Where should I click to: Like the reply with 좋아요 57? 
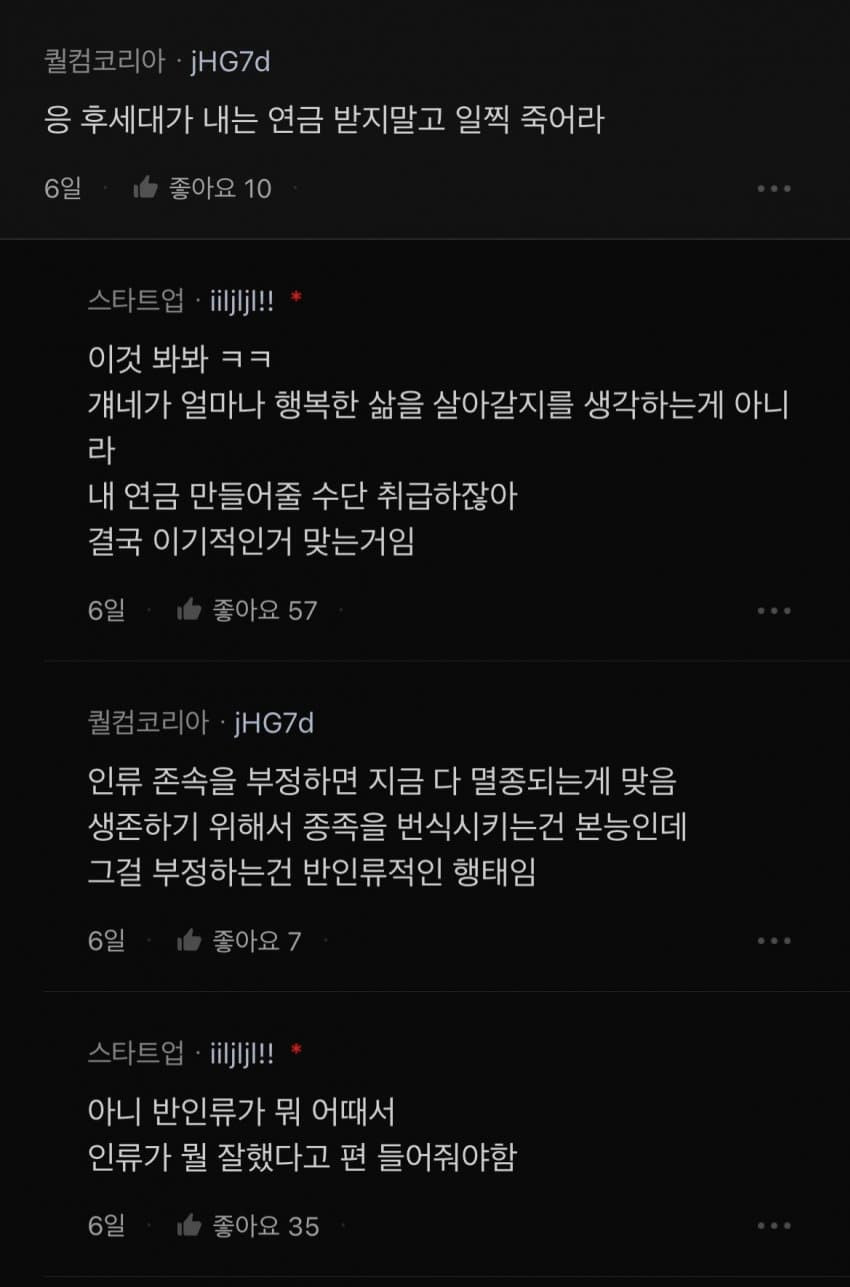(x=190, y=610)
